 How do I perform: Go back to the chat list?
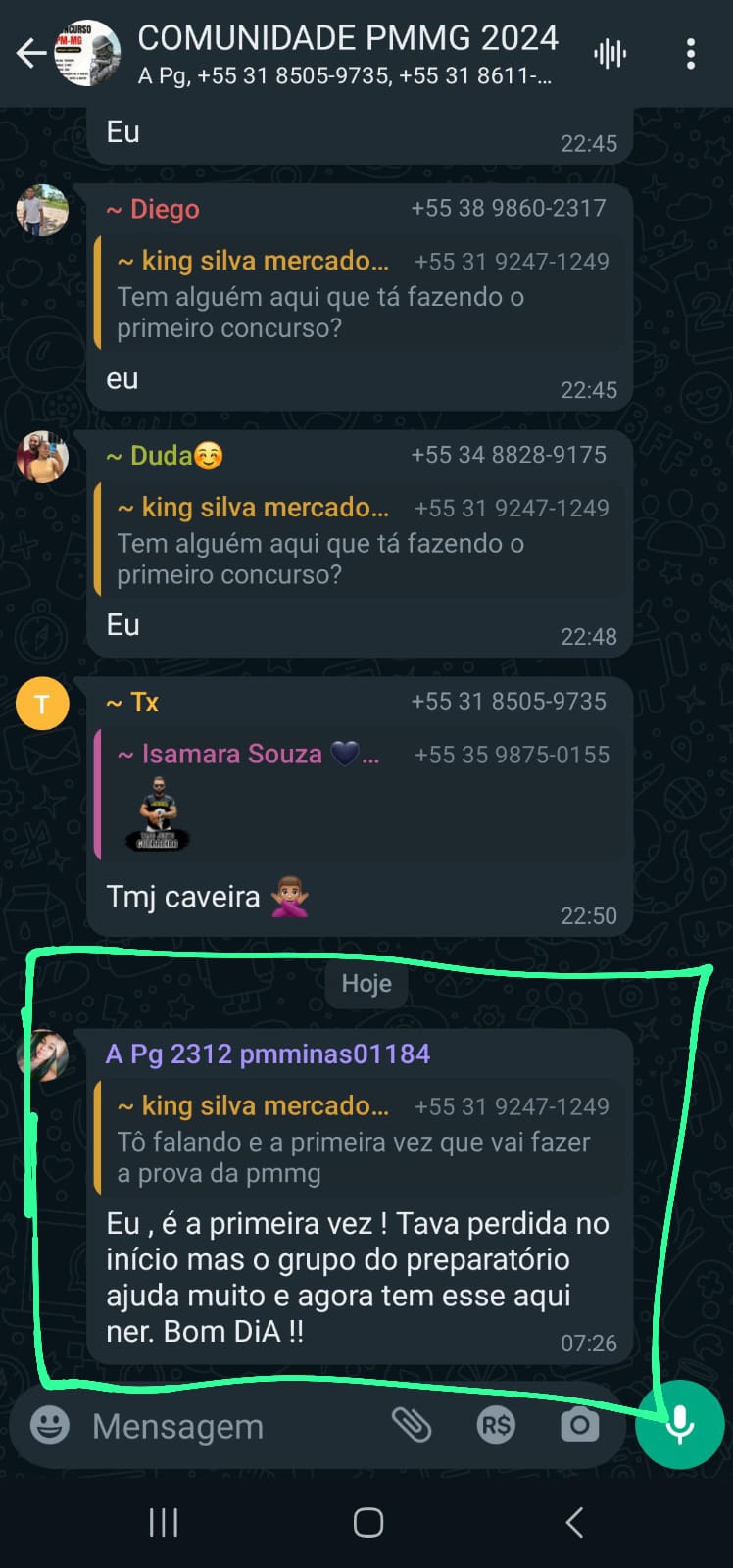tap(31, 53)
